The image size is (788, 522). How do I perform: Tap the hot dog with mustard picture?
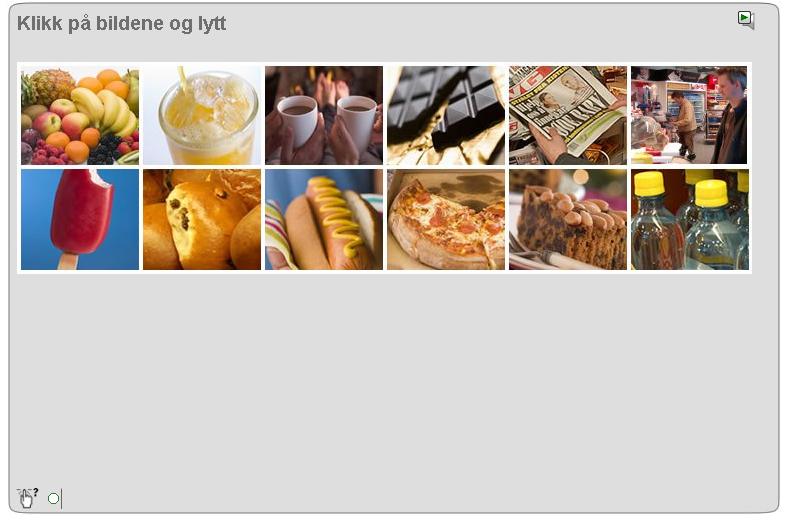(324, 219)
